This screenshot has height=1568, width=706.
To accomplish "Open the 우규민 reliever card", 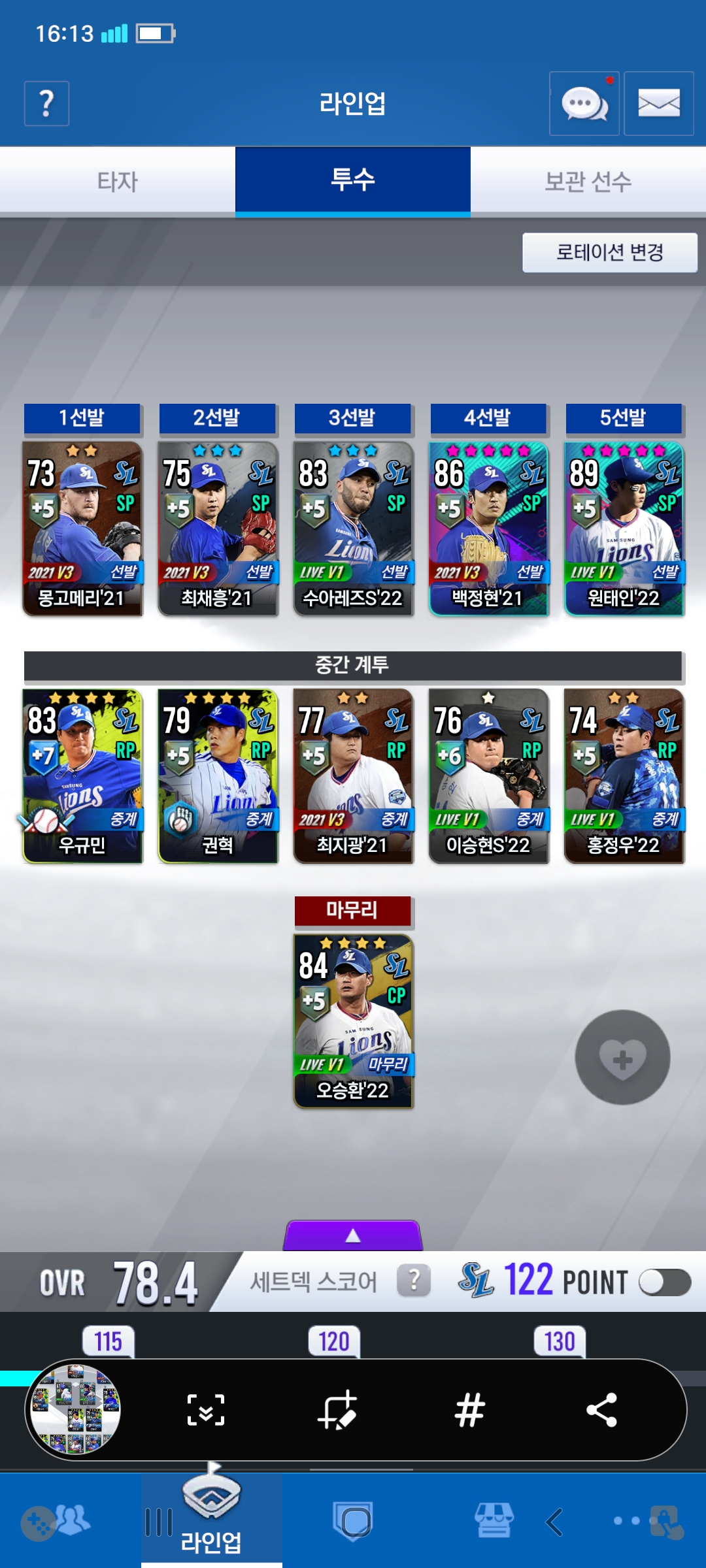I will tap(82, 776).
